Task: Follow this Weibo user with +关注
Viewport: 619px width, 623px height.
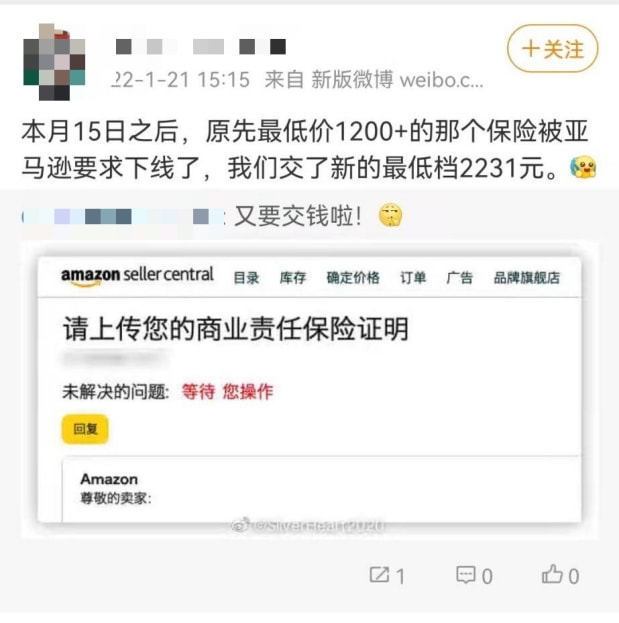Action: click(x=552, y=49)
